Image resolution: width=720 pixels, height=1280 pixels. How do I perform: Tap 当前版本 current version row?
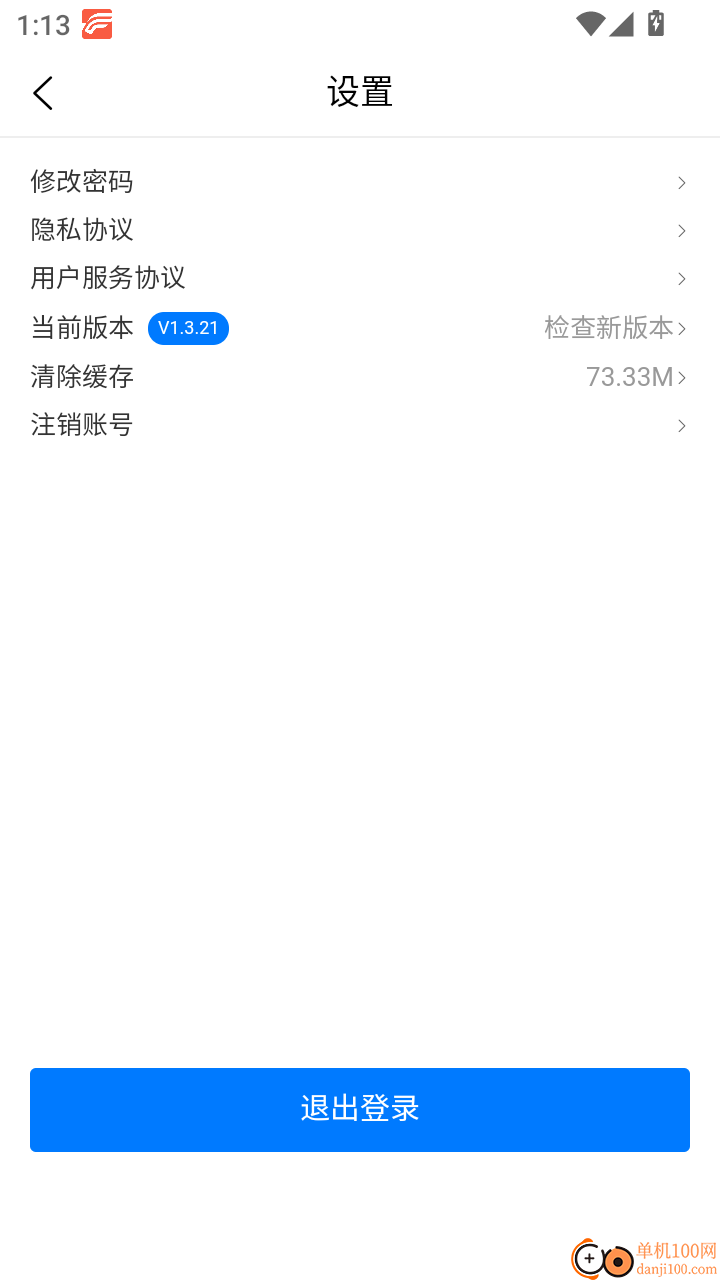click(x=83, y=328)
